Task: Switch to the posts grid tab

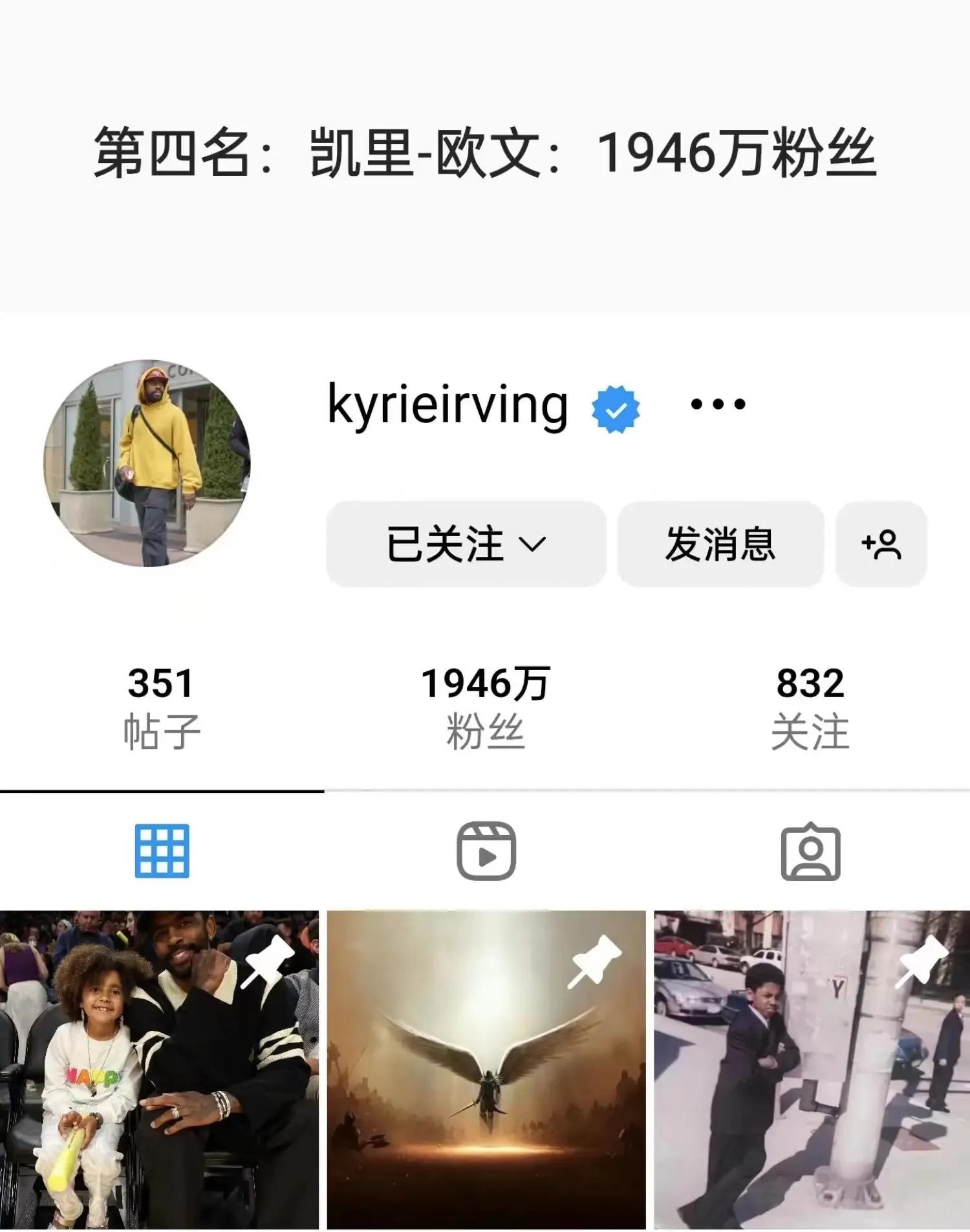Action: tap(162, 850)
